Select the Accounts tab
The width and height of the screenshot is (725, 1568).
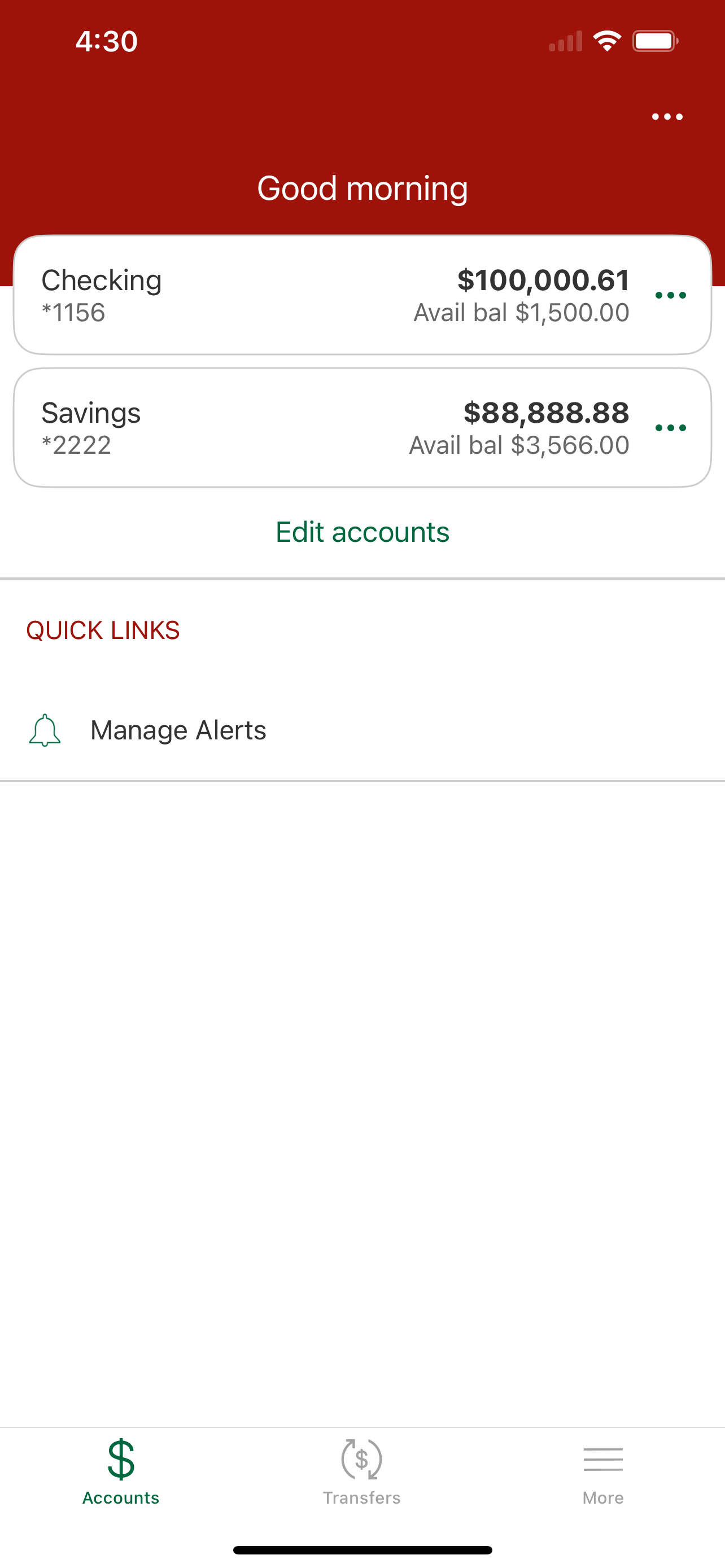pos(120,1472)
